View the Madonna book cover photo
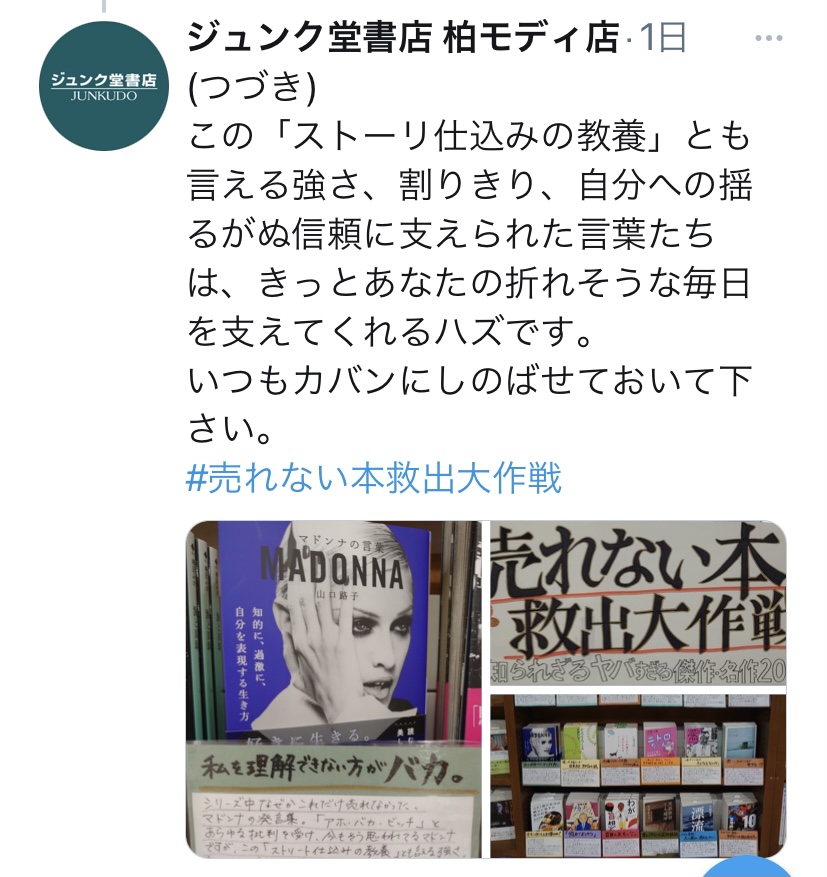Screen dimensions: 827x877 [x=334, y=689]
